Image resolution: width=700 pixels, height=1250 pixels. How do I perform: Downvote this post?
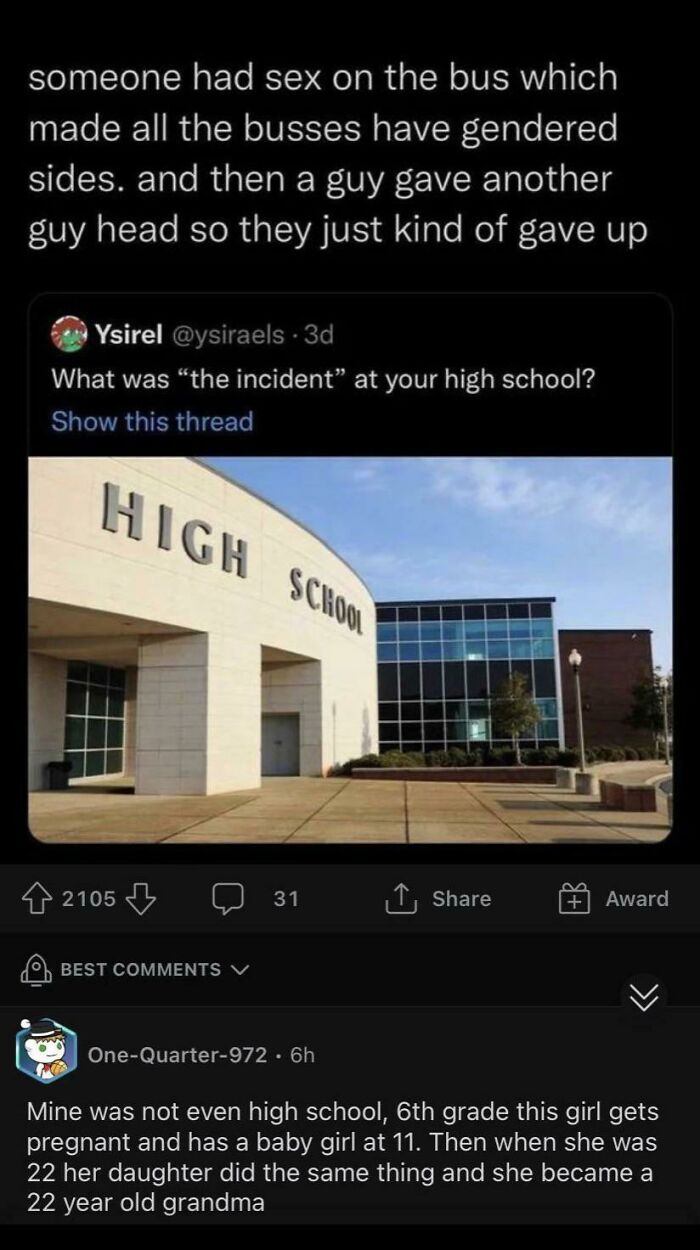click(141, 898)
